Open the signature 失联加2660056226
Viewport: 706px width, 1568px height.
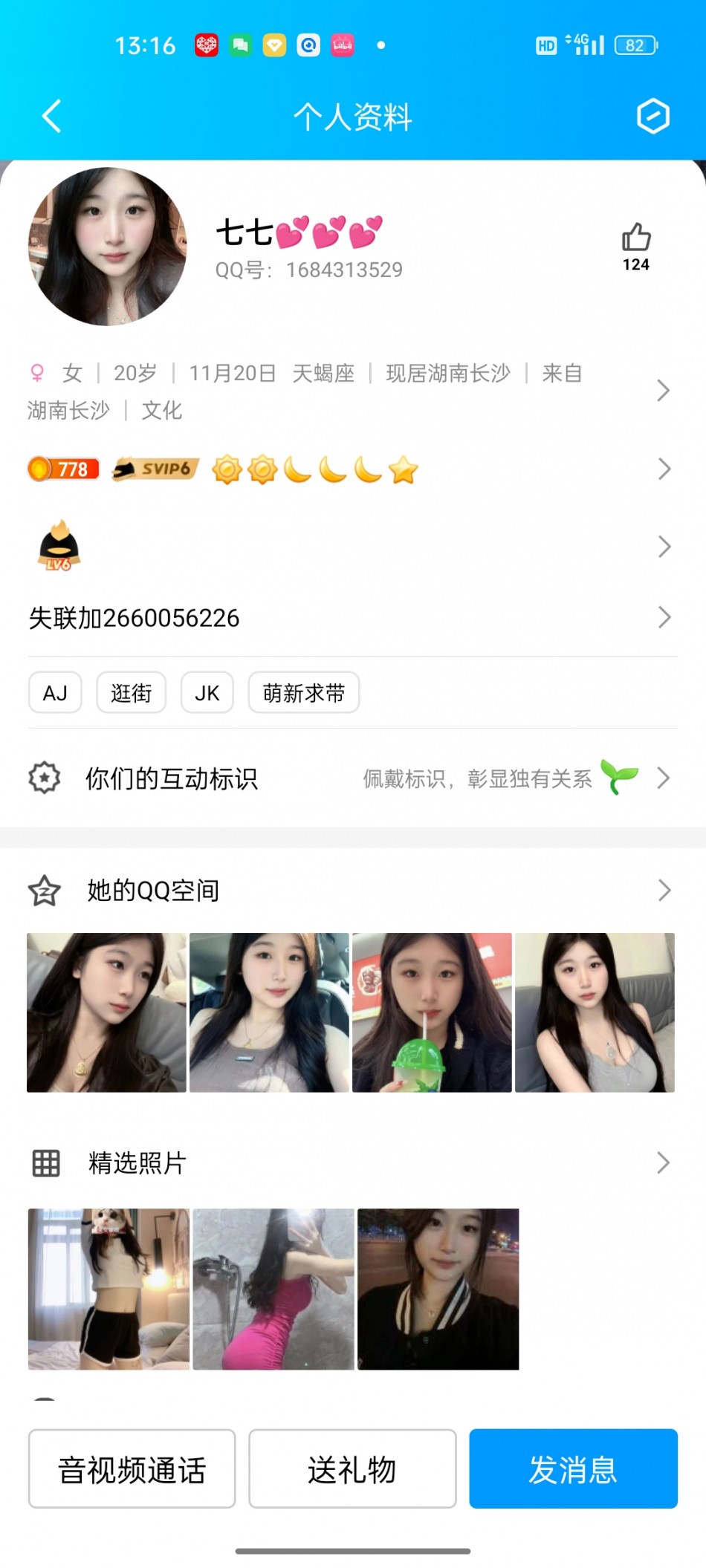click(x=134, y=618)
